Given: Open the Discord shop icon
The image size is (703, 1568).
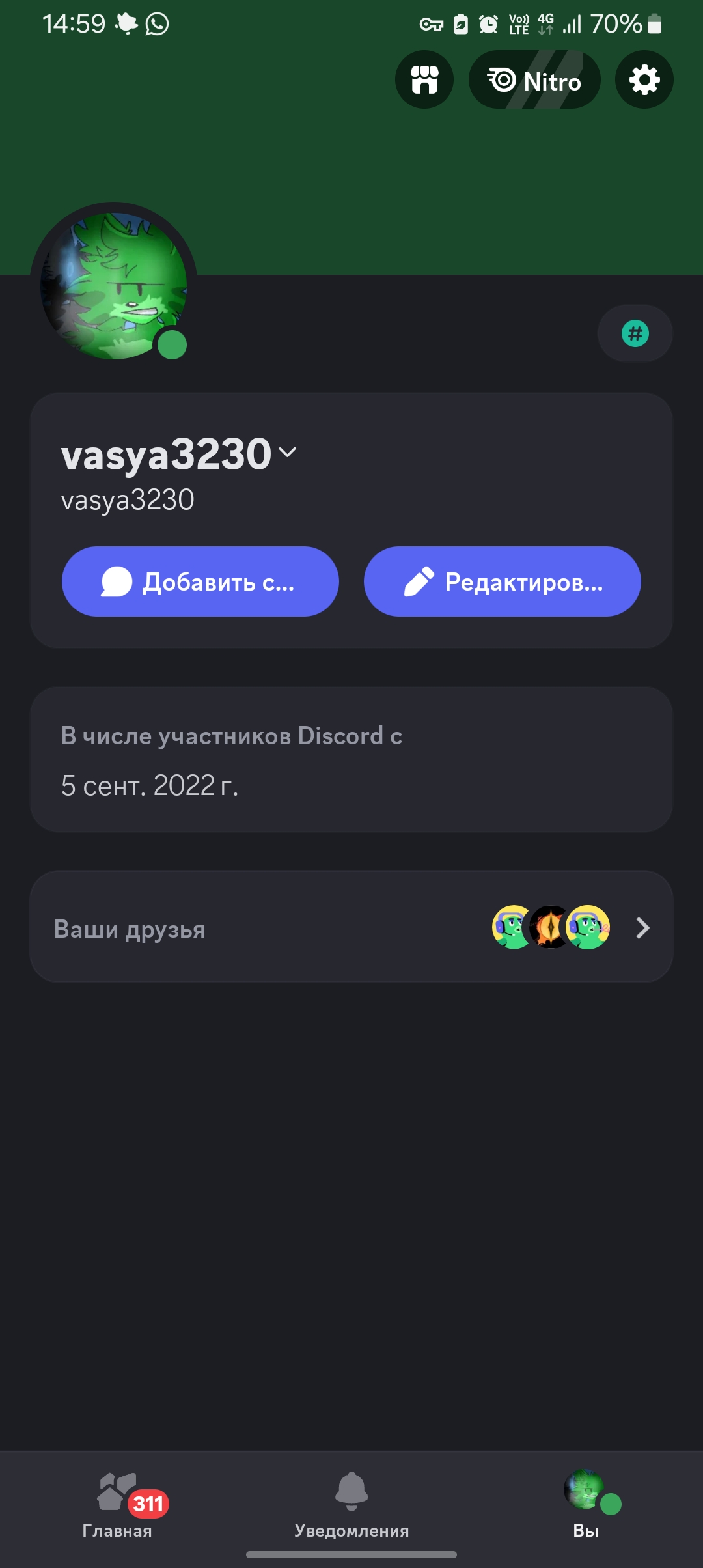Looking at the screenshot, I should [424, 80].
